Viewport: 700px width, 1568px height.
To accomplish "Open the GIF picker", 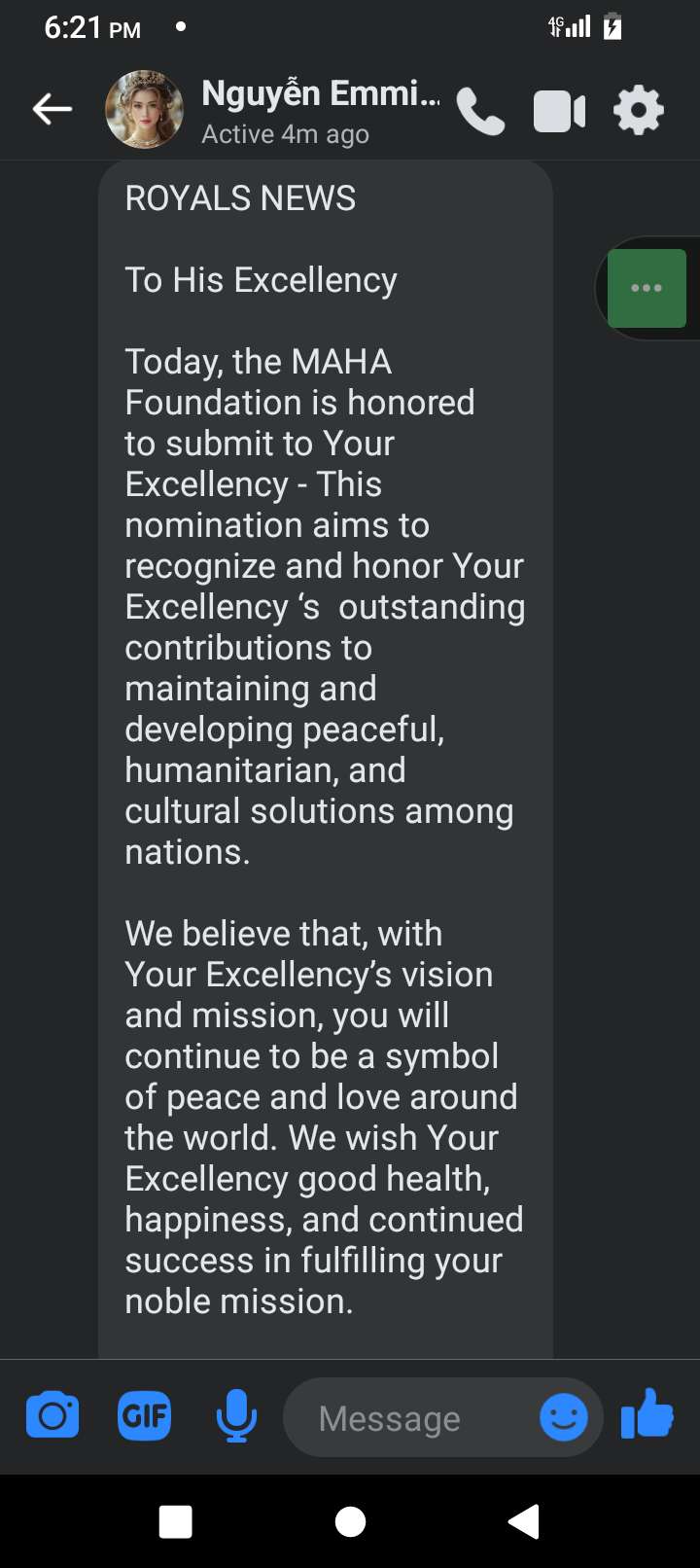I will click(x=144, y=1415).
